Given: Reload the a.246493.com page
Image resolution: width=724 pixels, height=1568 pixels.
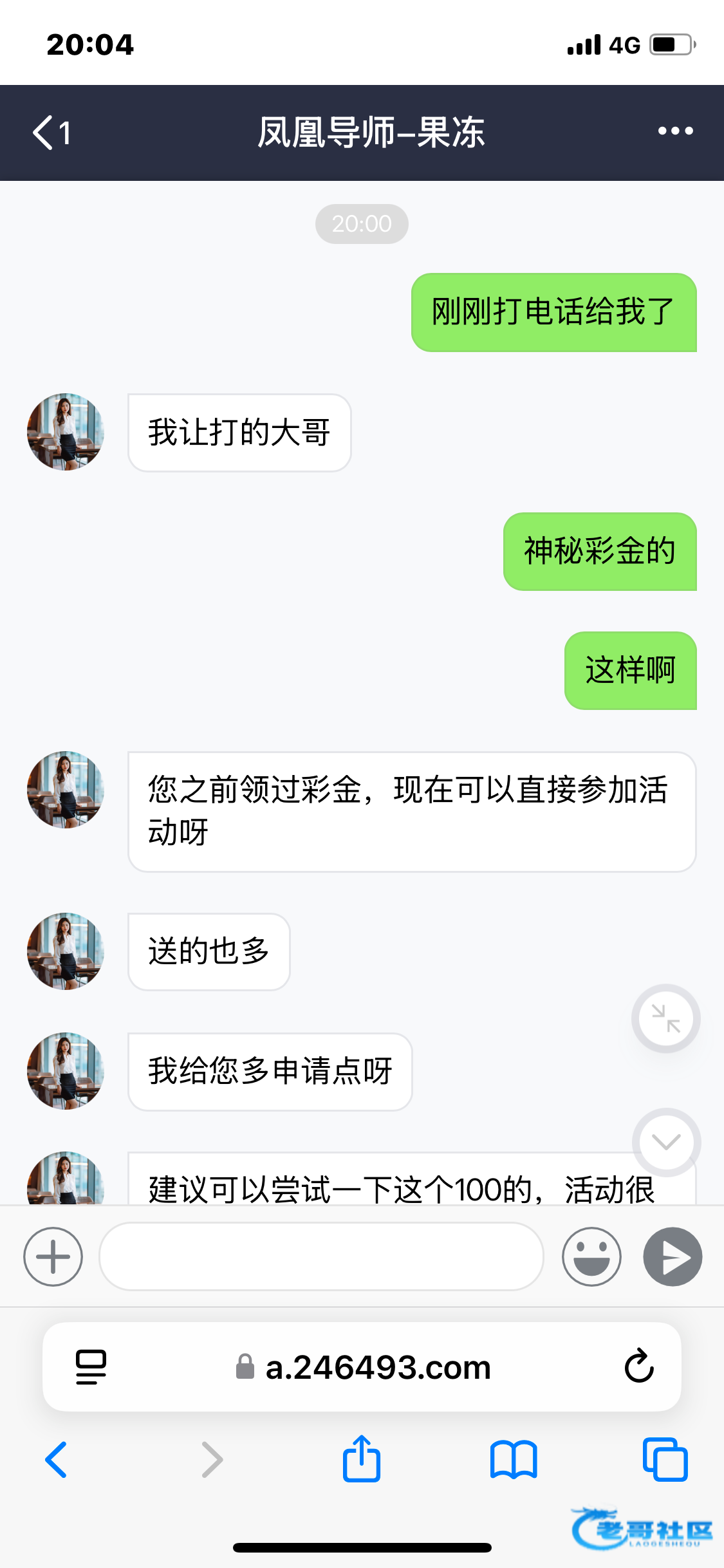Looking at the screenshot, I should pos(638,1366).
